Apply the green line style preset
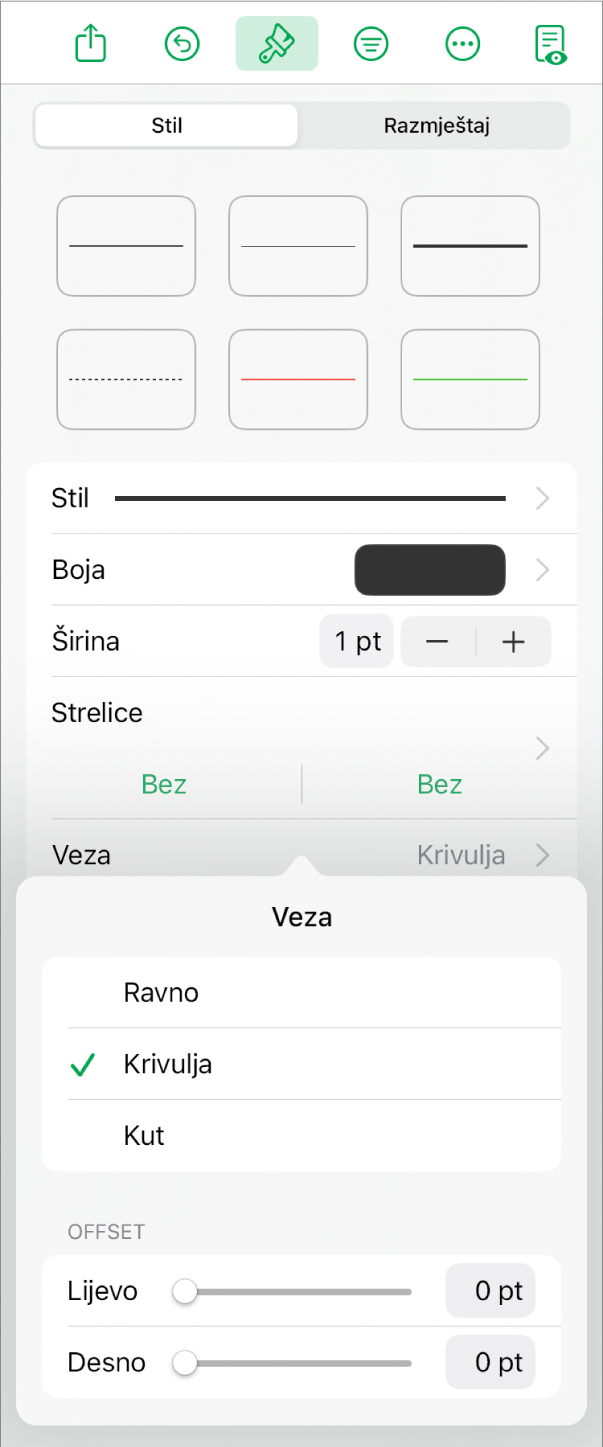The height and width of the screenshot is (1447, 603). (x=470, y=380)
